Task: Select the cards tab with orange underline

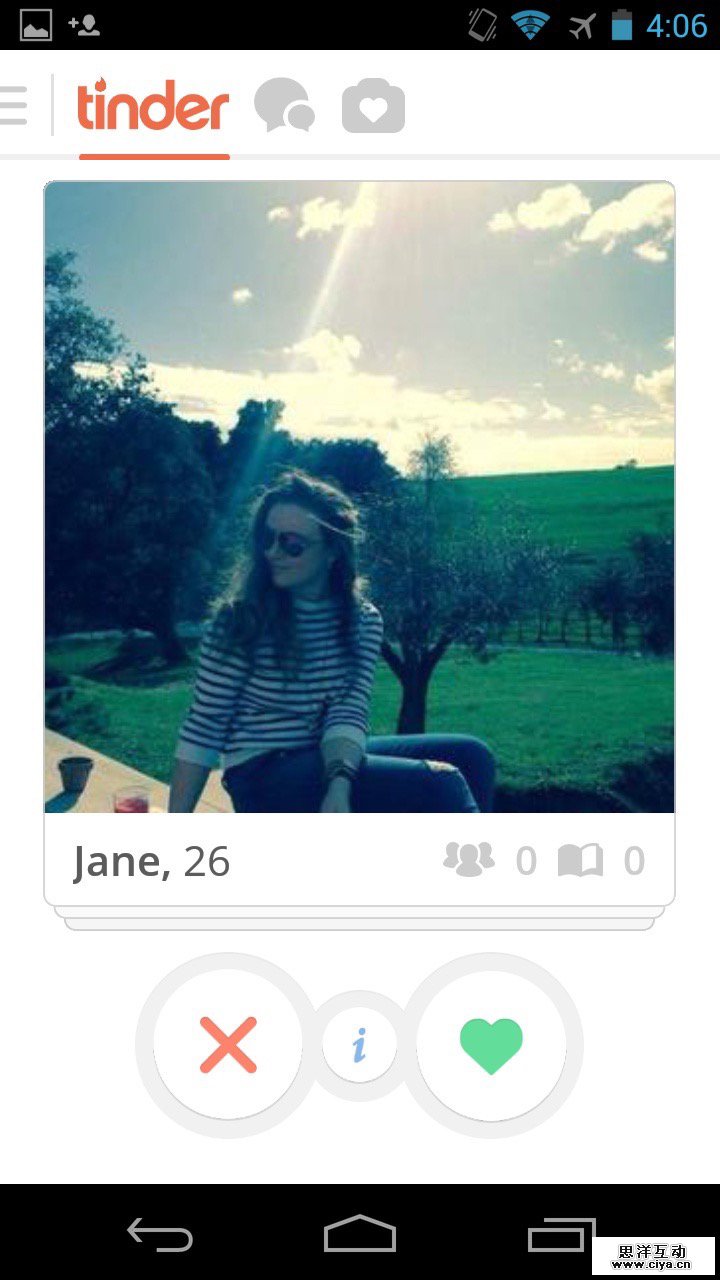Action: click(x=153, y=155)
